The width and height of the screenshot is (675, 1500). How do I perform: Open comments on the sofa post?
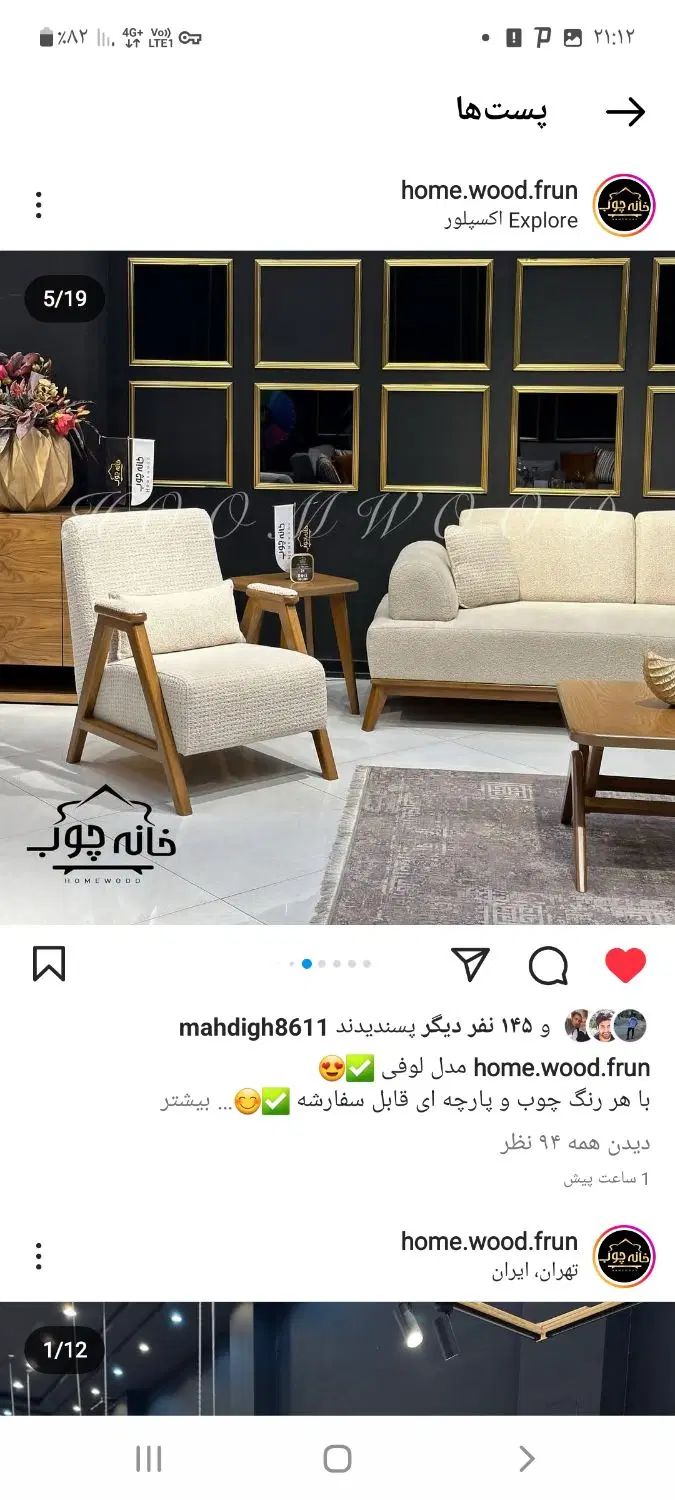[x=548, y=965]
